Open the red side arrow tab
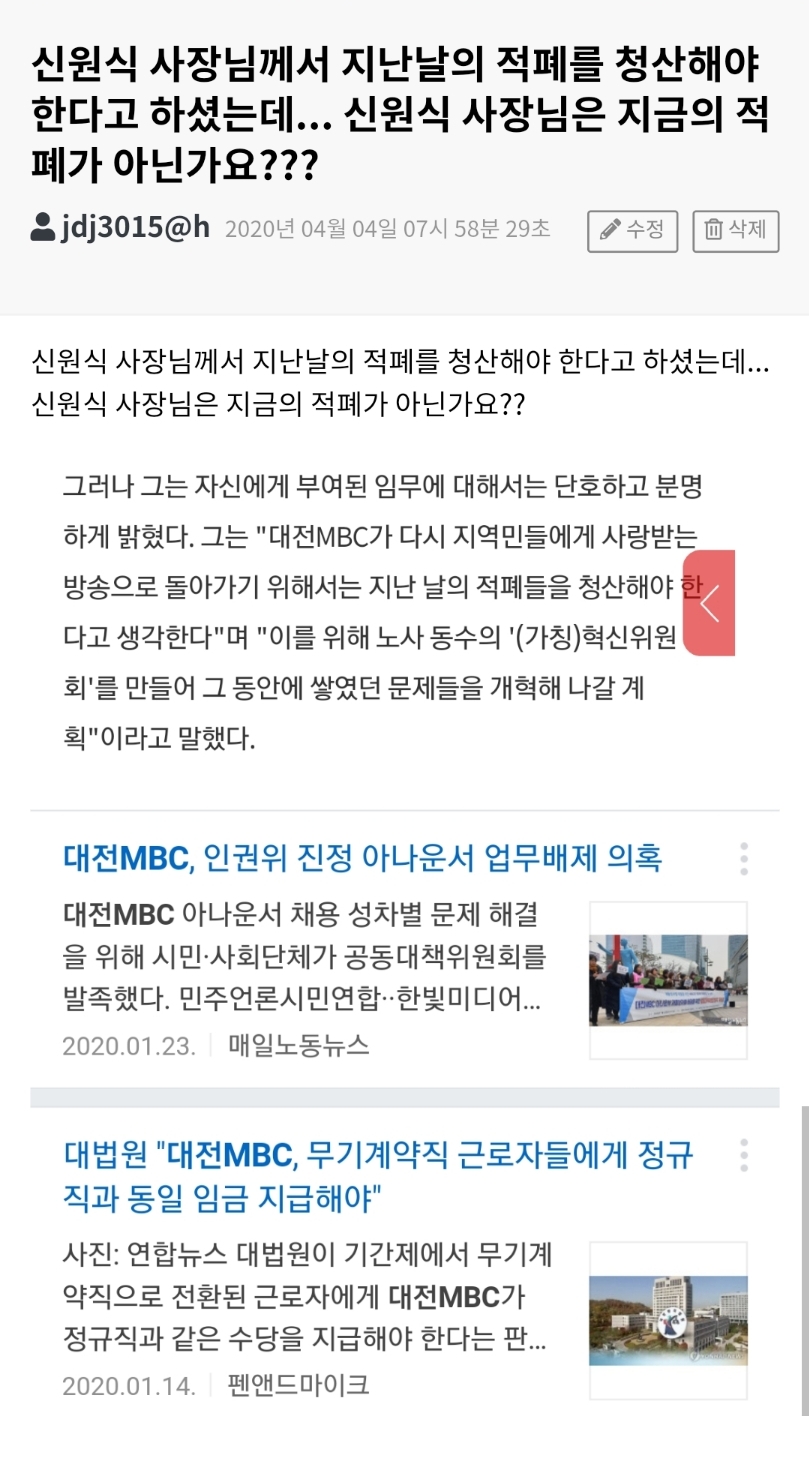 (x=710, y=603)
